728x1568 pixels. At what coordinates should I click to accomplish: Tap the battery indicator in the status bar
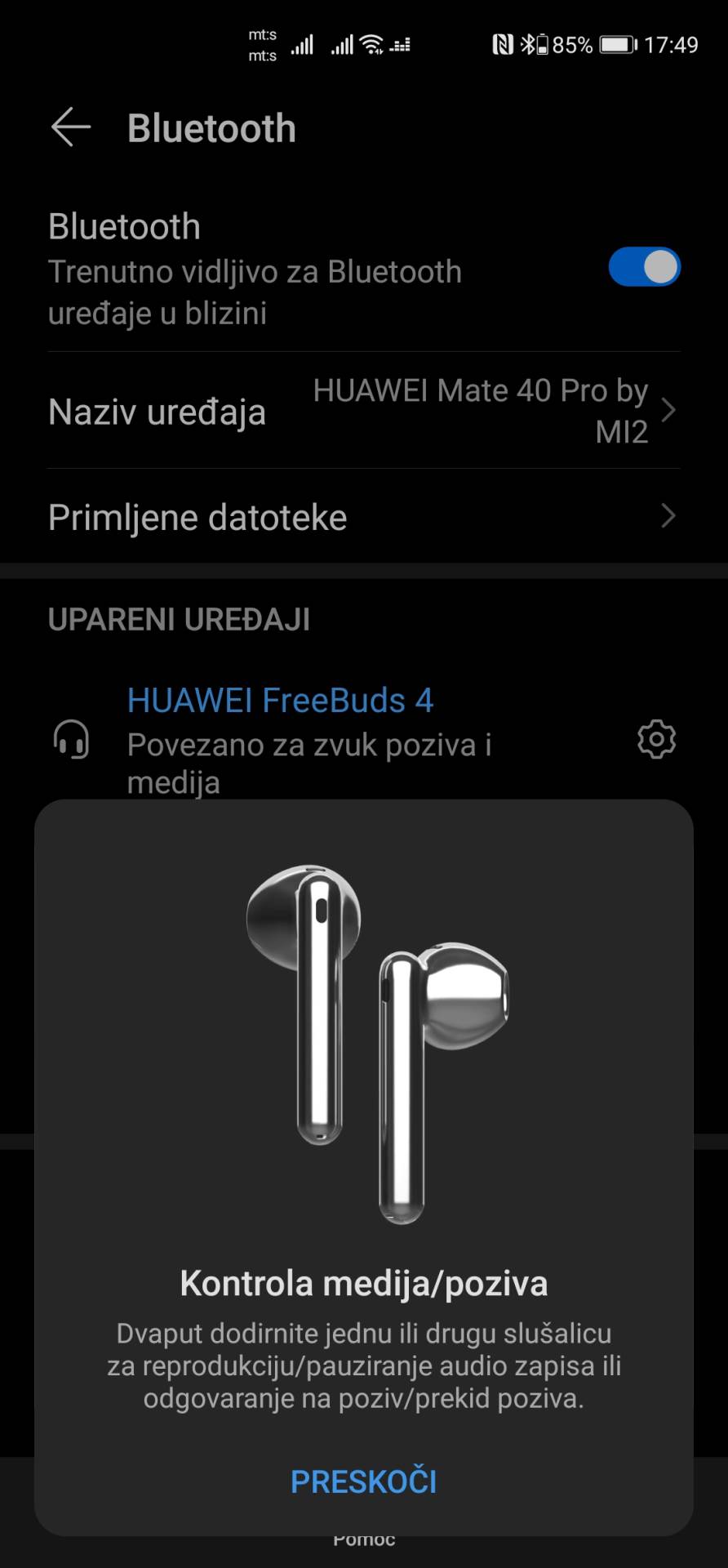pos(618,45)
